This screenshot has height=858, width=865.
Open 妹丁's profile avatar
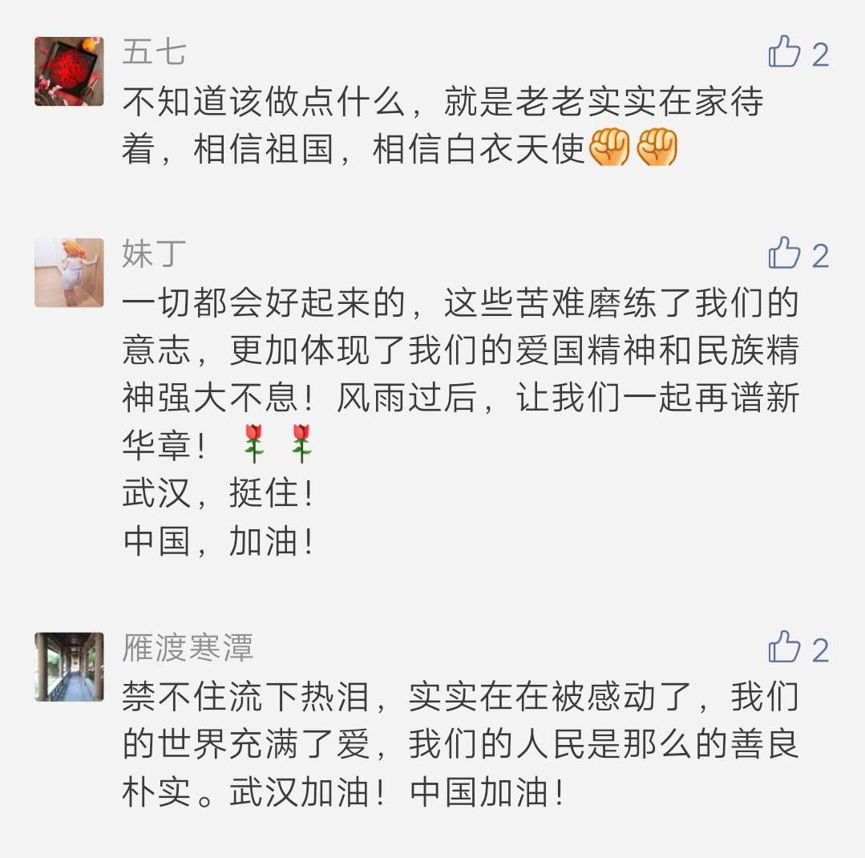coord(69,272)
